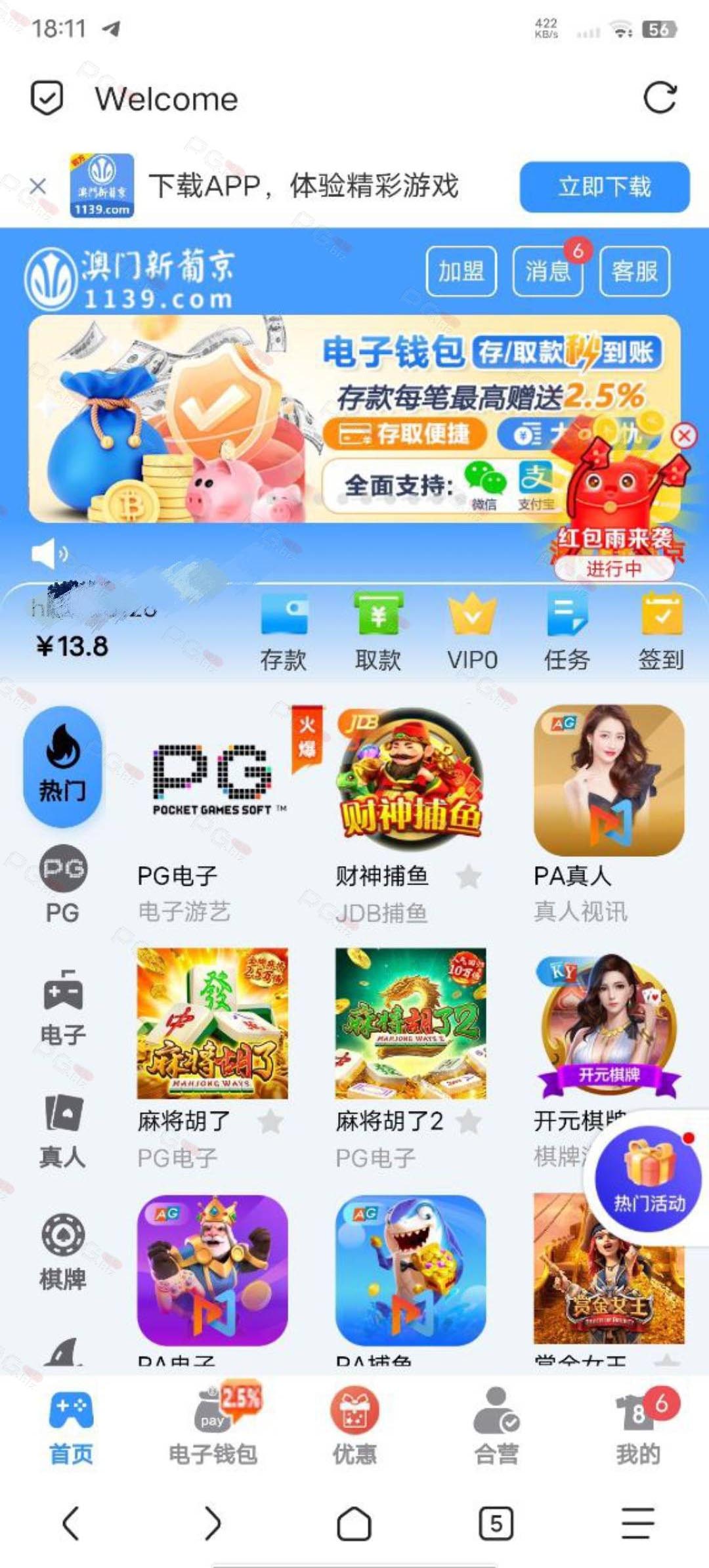Switch to the 我的 tab
709x1568 pixels.
click(638, 1426)
